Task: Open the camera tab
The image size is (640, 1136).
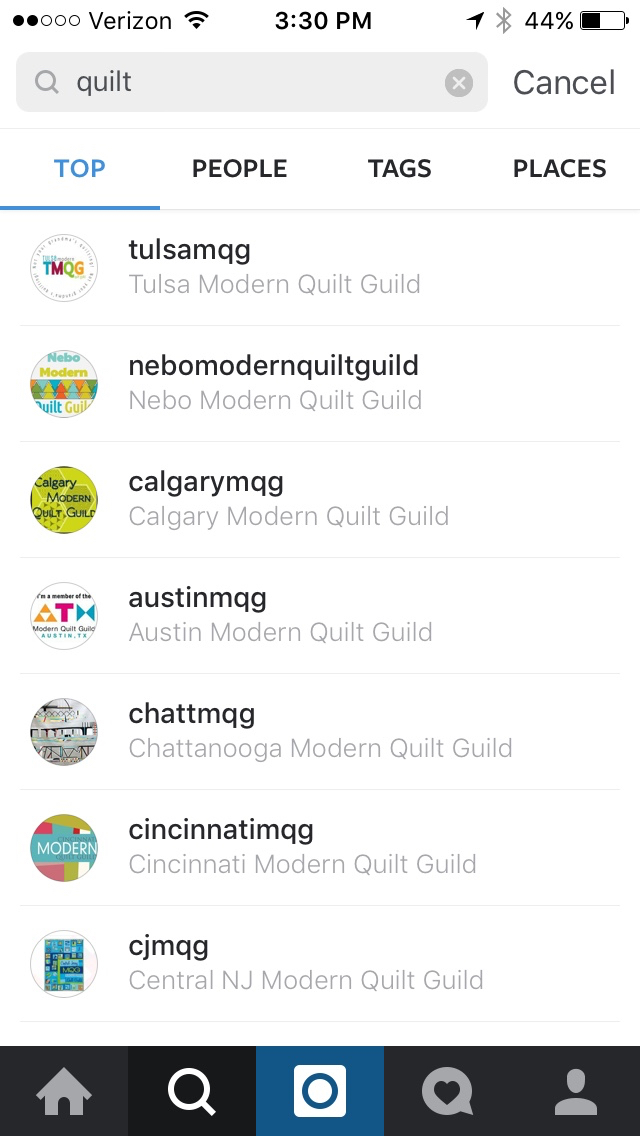Action: [x=320, y=1091]
